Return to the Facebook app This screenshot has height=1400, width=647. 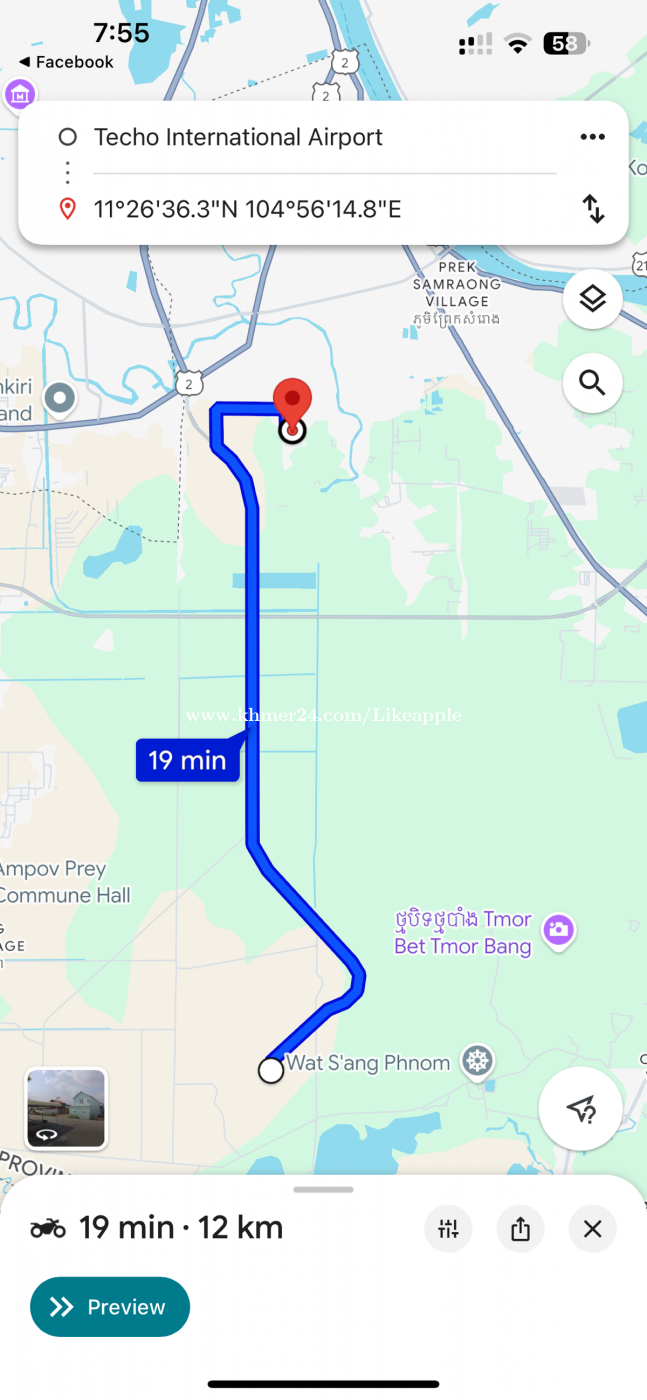[66, 62]
